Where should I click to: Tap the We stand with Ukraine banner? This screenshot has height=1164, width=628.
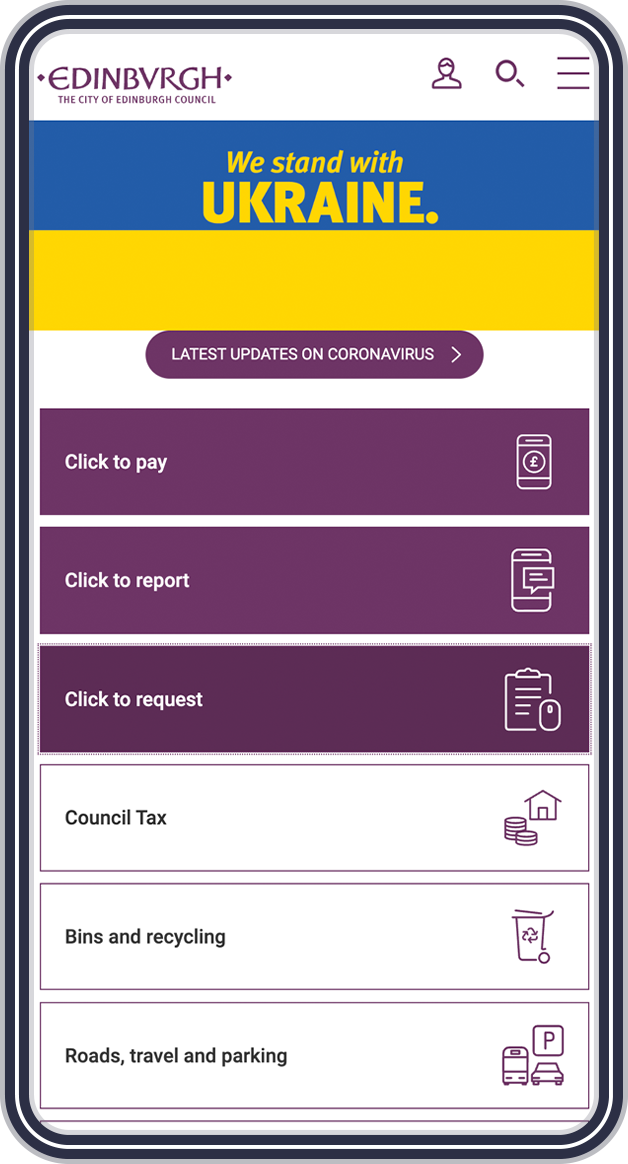[314, 226]
